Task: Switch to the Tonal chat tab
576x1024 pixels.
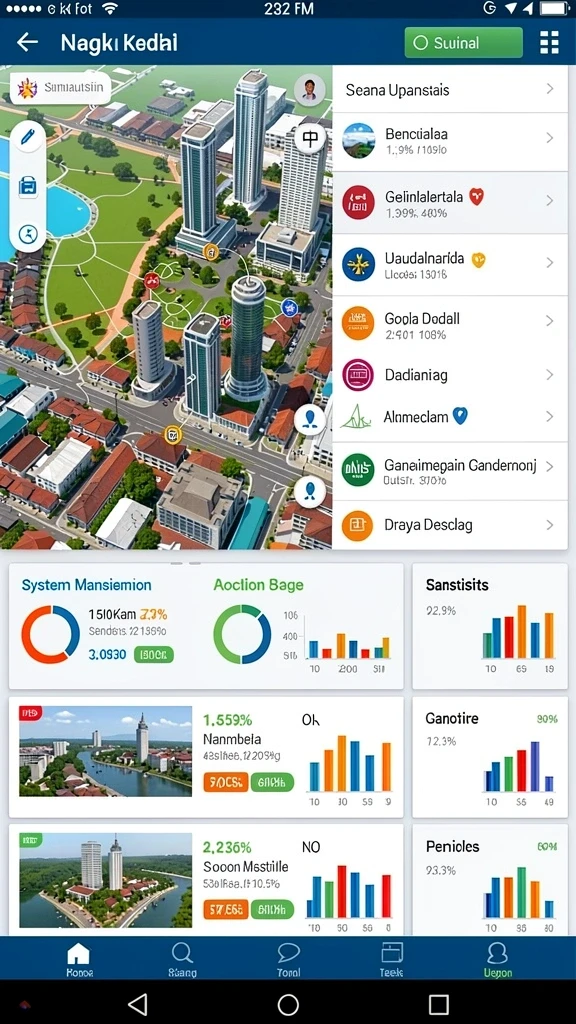Action: (x=288, y=959)
